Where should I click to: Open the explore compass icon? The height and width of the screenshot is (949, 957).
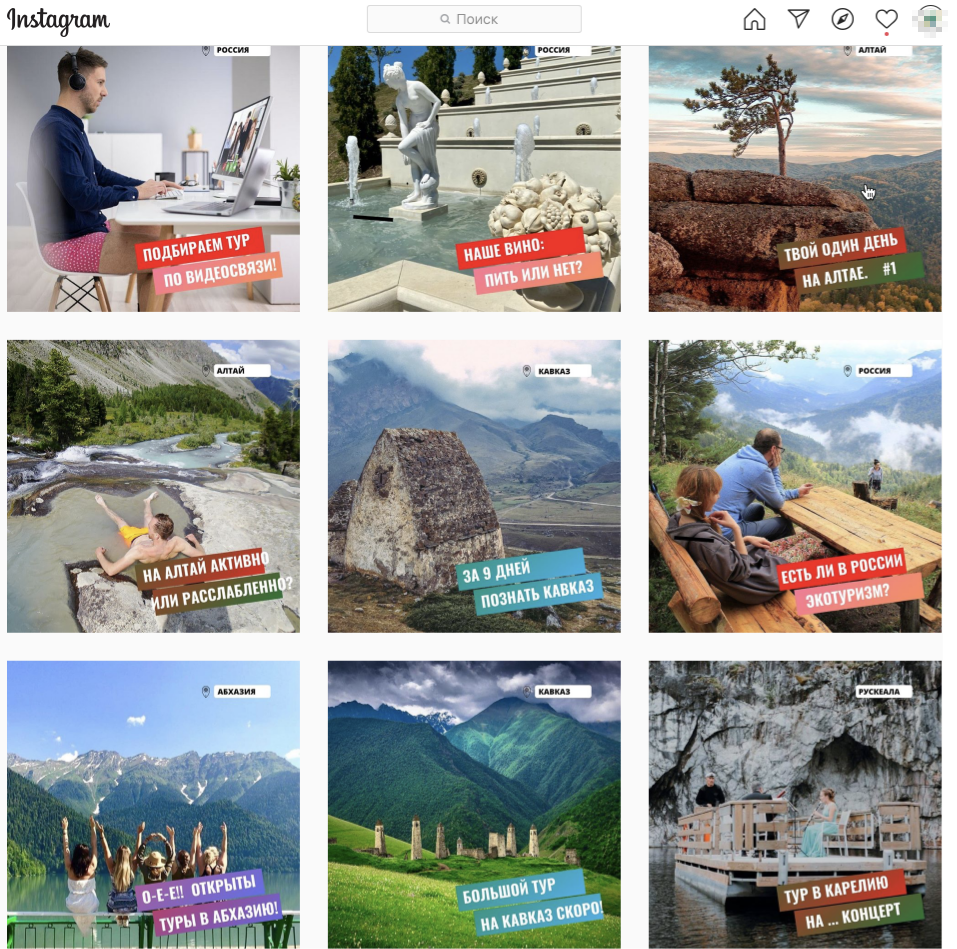pyautogui.click(x=842, y=20)
